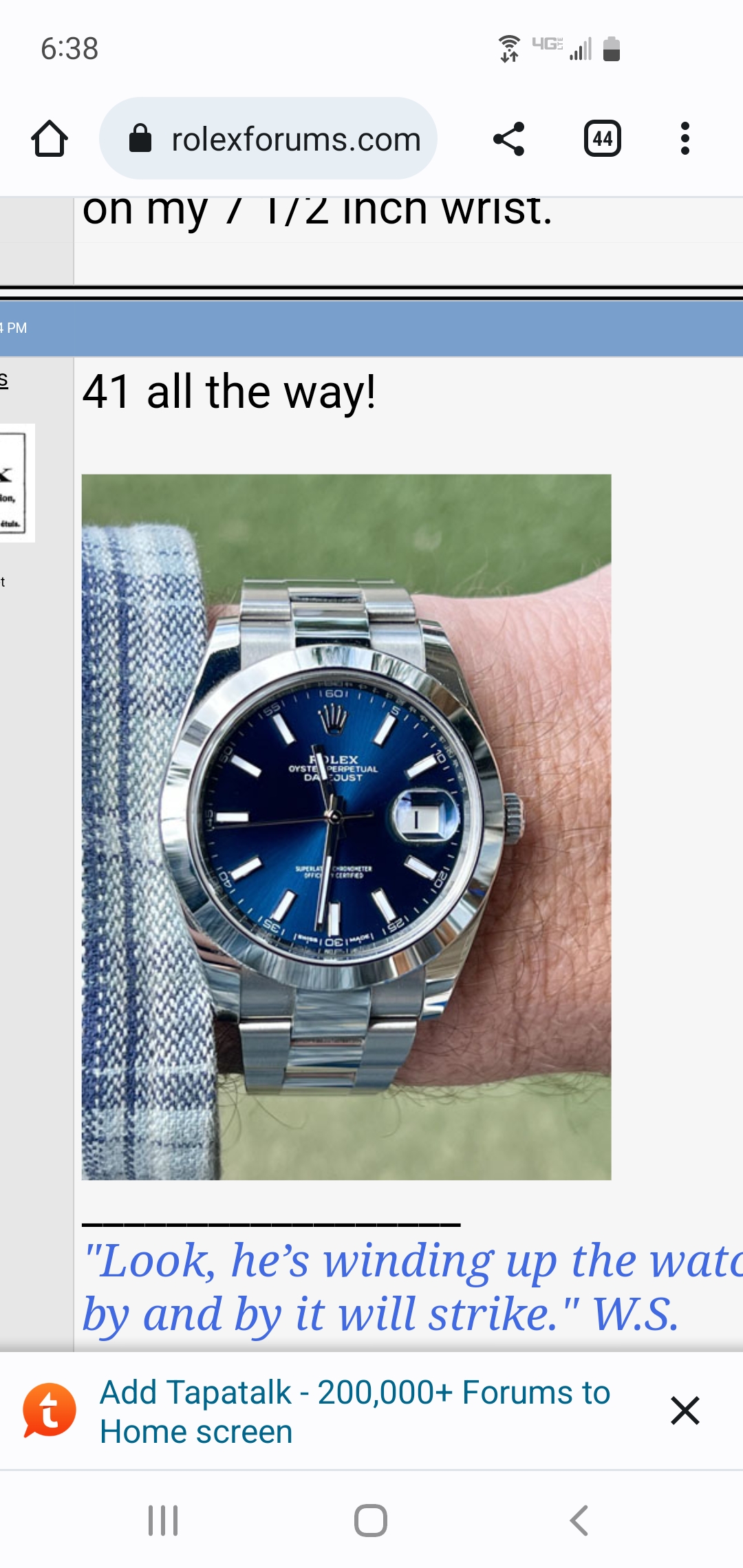Open the recent apps view
Viewport: 743px width, 1568px height.
(163, 1520)
